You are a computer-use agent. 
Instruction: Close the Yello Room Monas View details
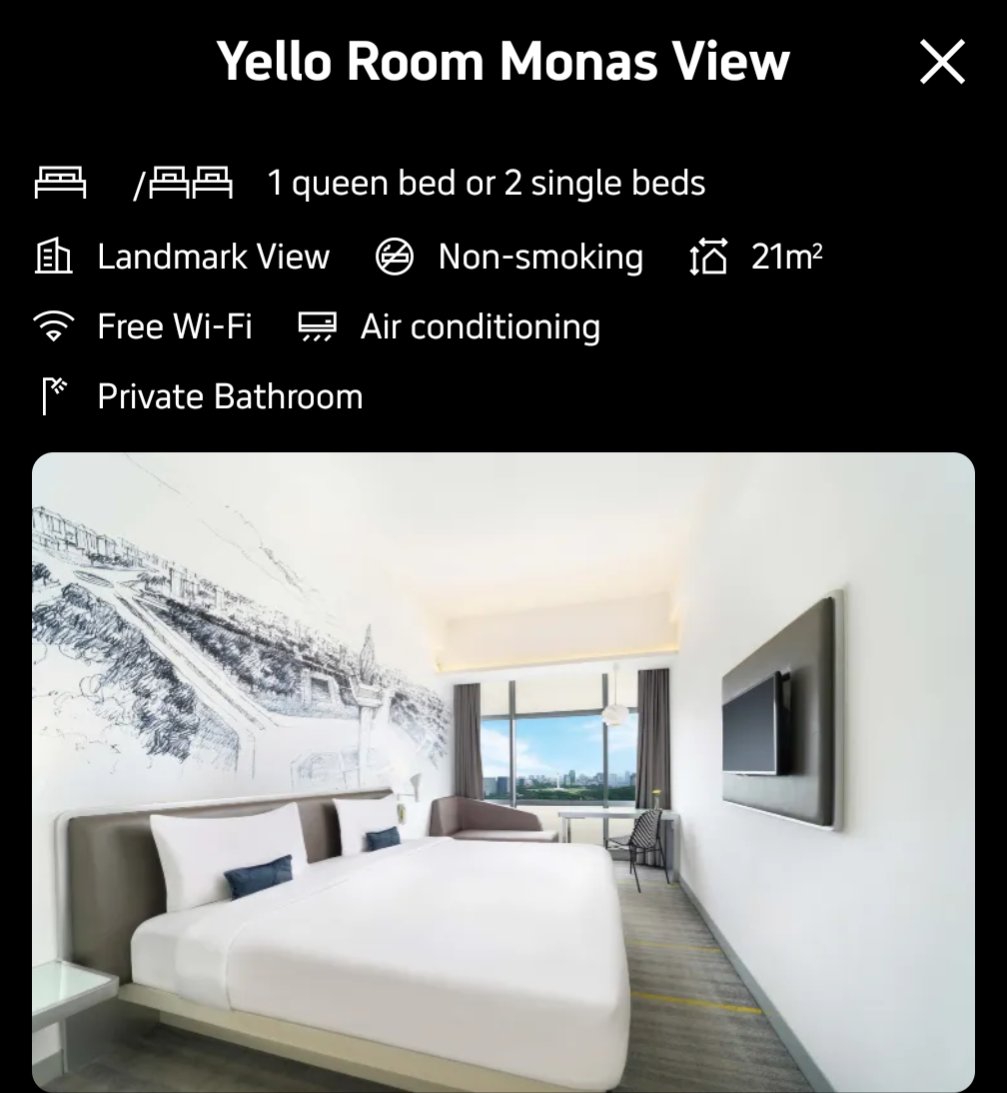point(941,64)
